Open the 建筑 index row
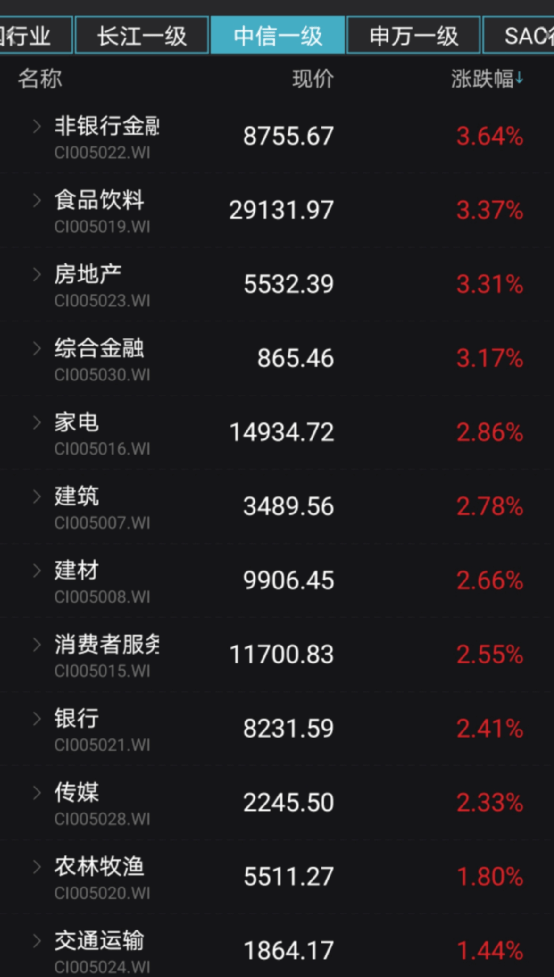This screenshot has width=554, height=977. pos(277,507)
